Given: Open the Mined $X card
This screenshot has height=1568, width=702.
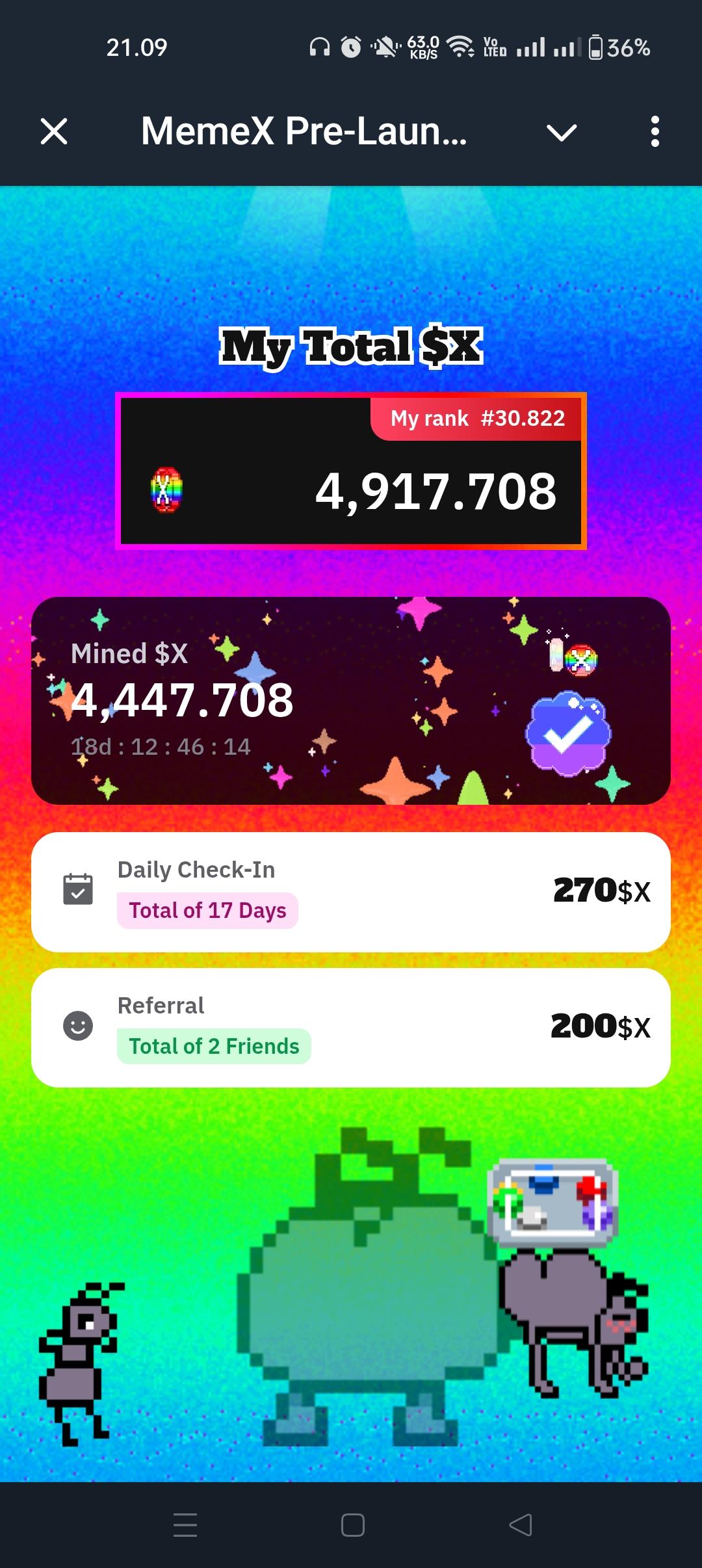Looking at the screenshot, I should tap(350, 700).
